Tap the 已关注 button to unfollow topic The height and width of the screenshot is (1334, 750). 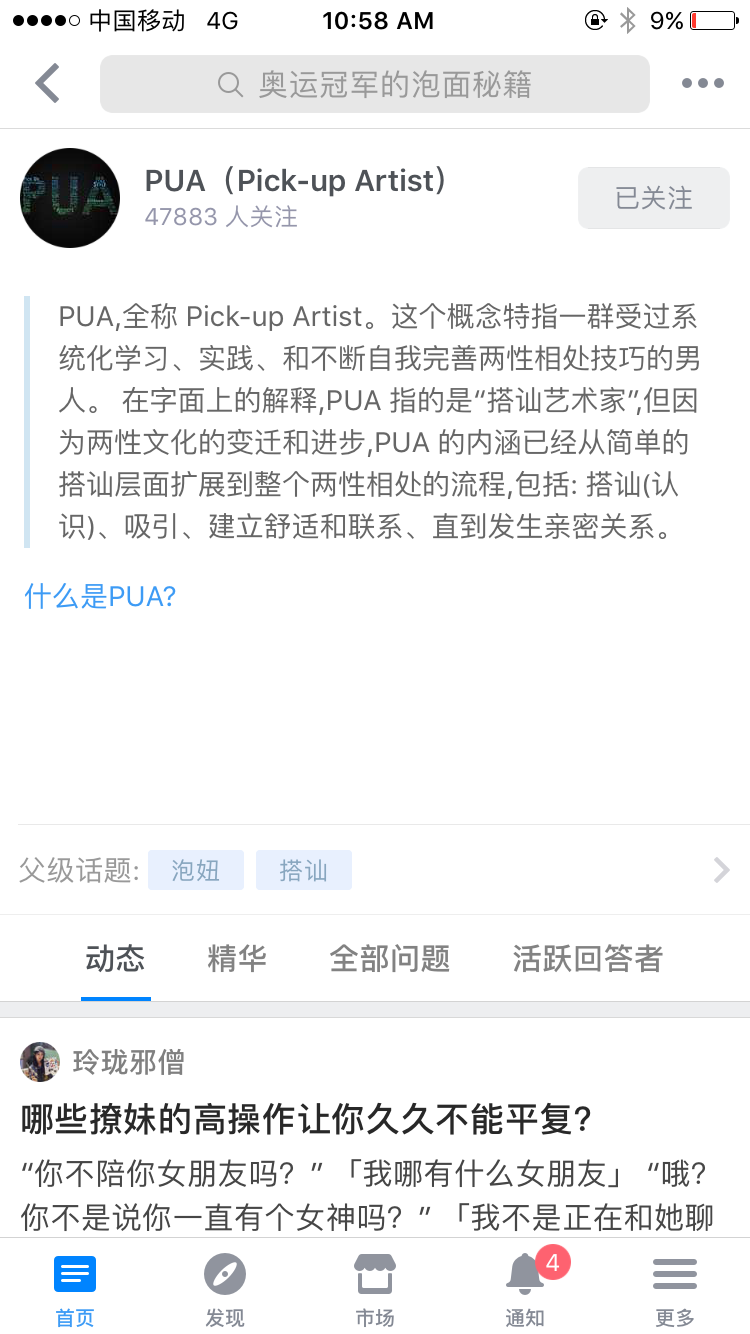(x=653, y=198)
